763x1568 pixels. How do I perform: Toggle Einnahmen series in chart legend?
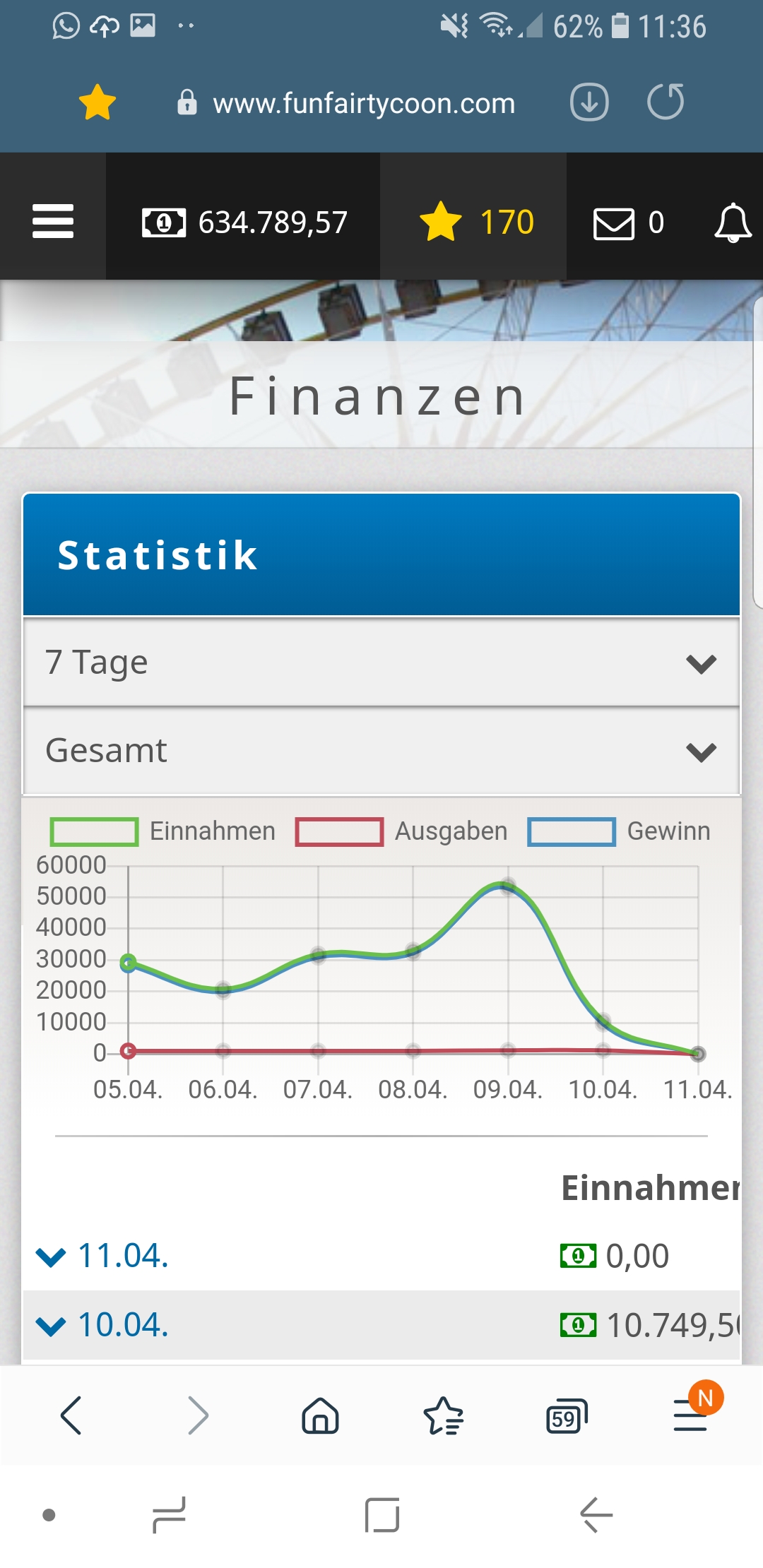tap(164, 831)
